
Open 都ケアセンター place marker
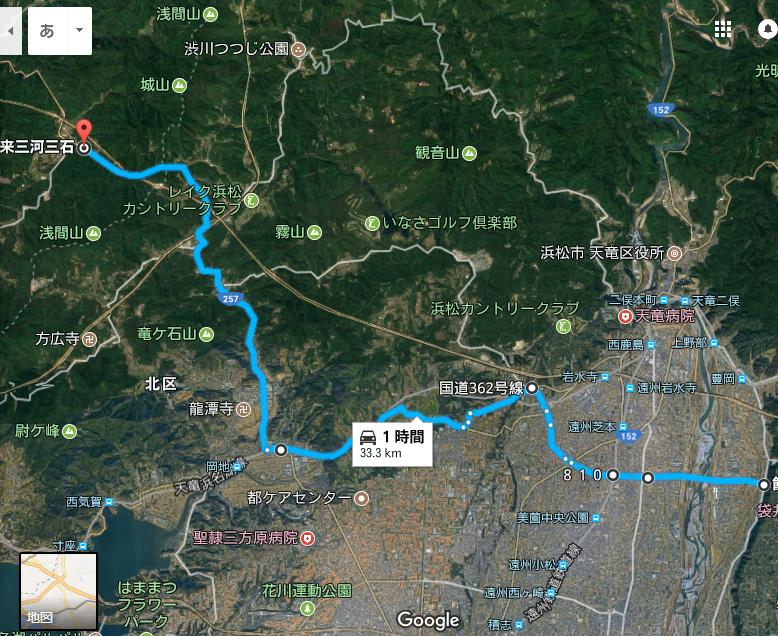[362, 498]
